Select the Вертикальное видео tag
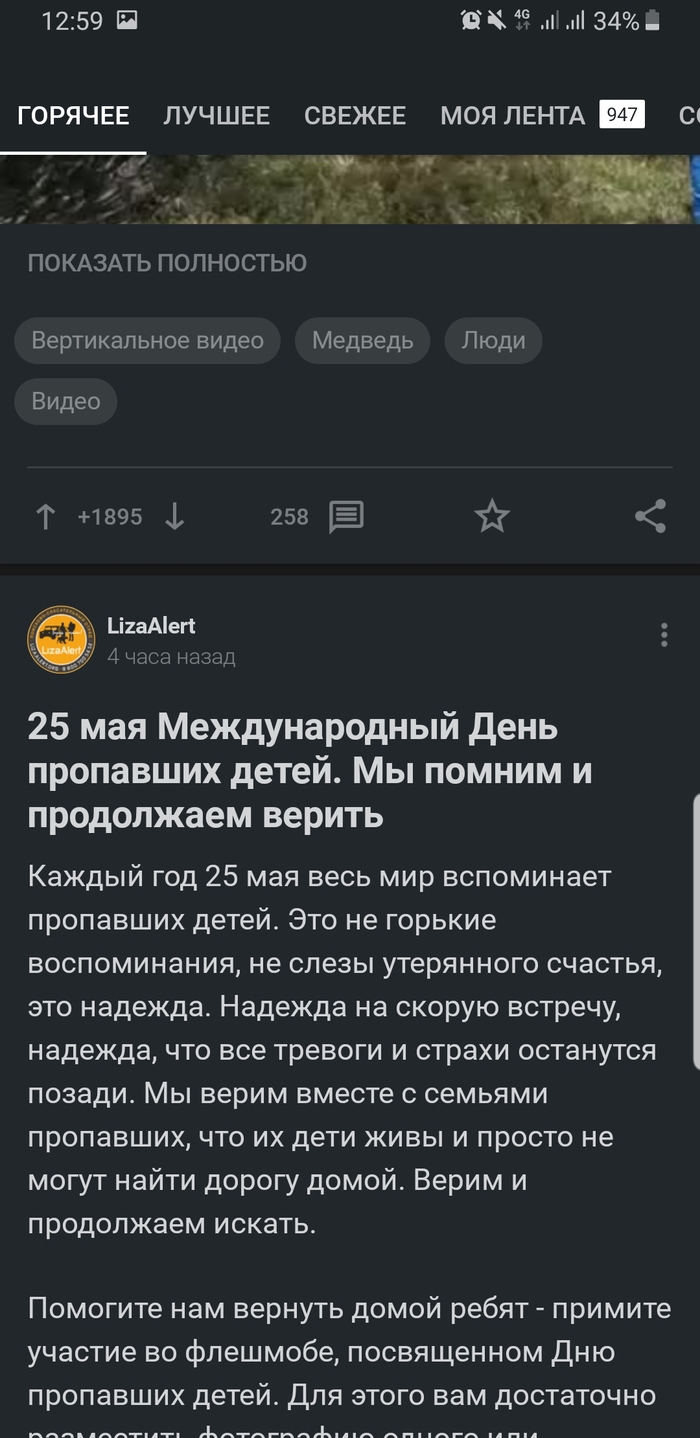Image resolution: width=700 pixels, height=1438 pixels. [x=147, y=341]
